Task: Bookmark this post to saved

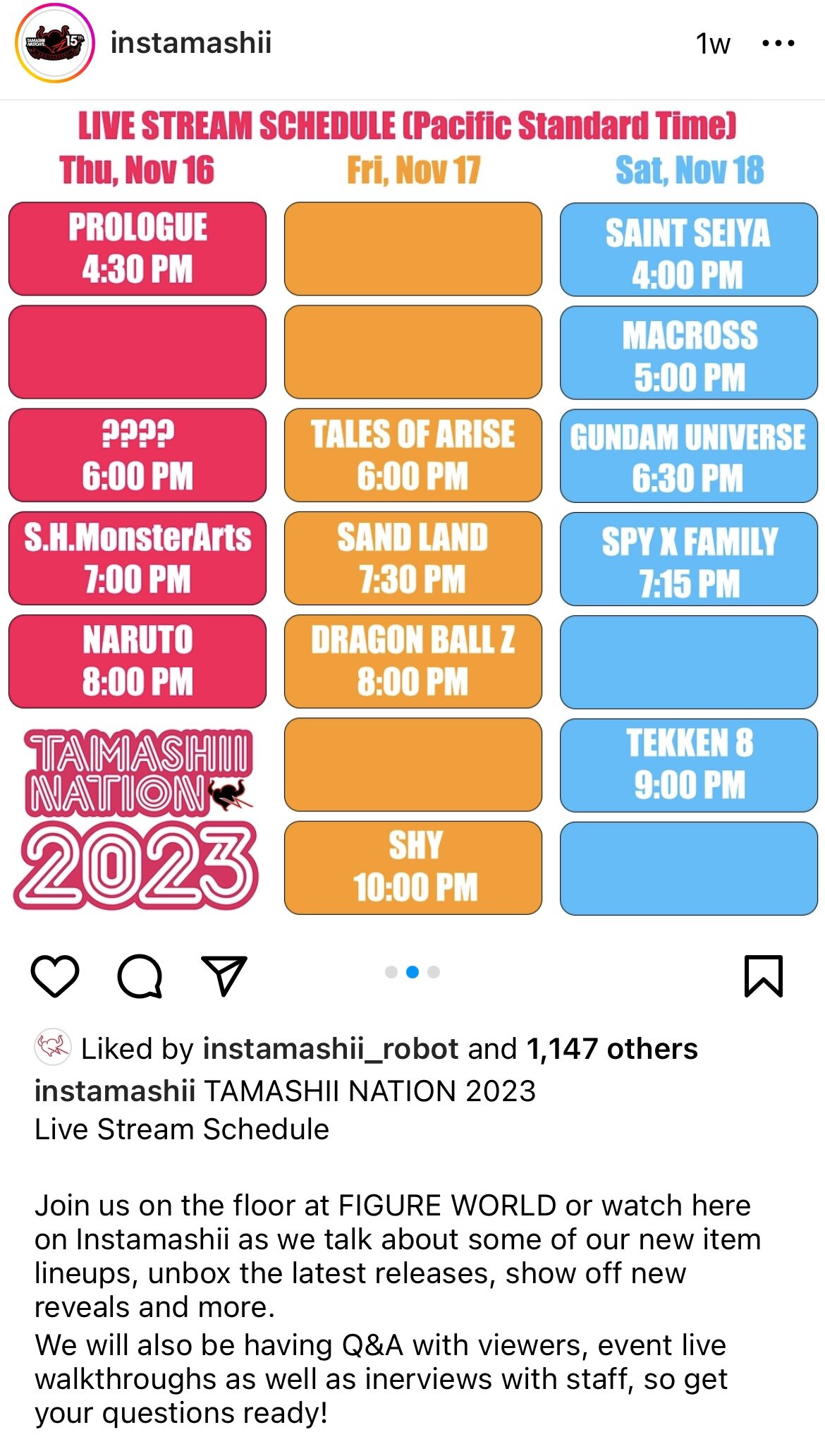Action: coord(764,976)
